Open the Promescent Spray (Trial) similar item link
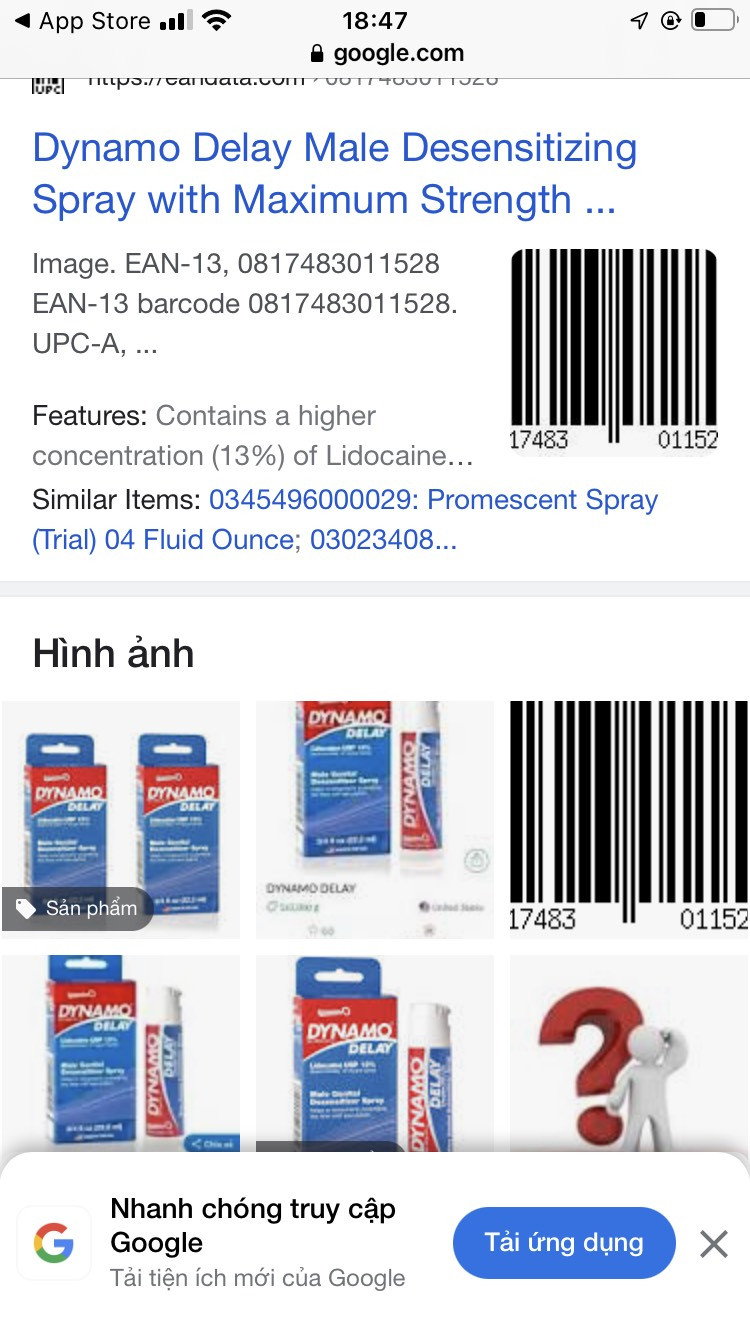750x1334 pixels. [432, 500]
